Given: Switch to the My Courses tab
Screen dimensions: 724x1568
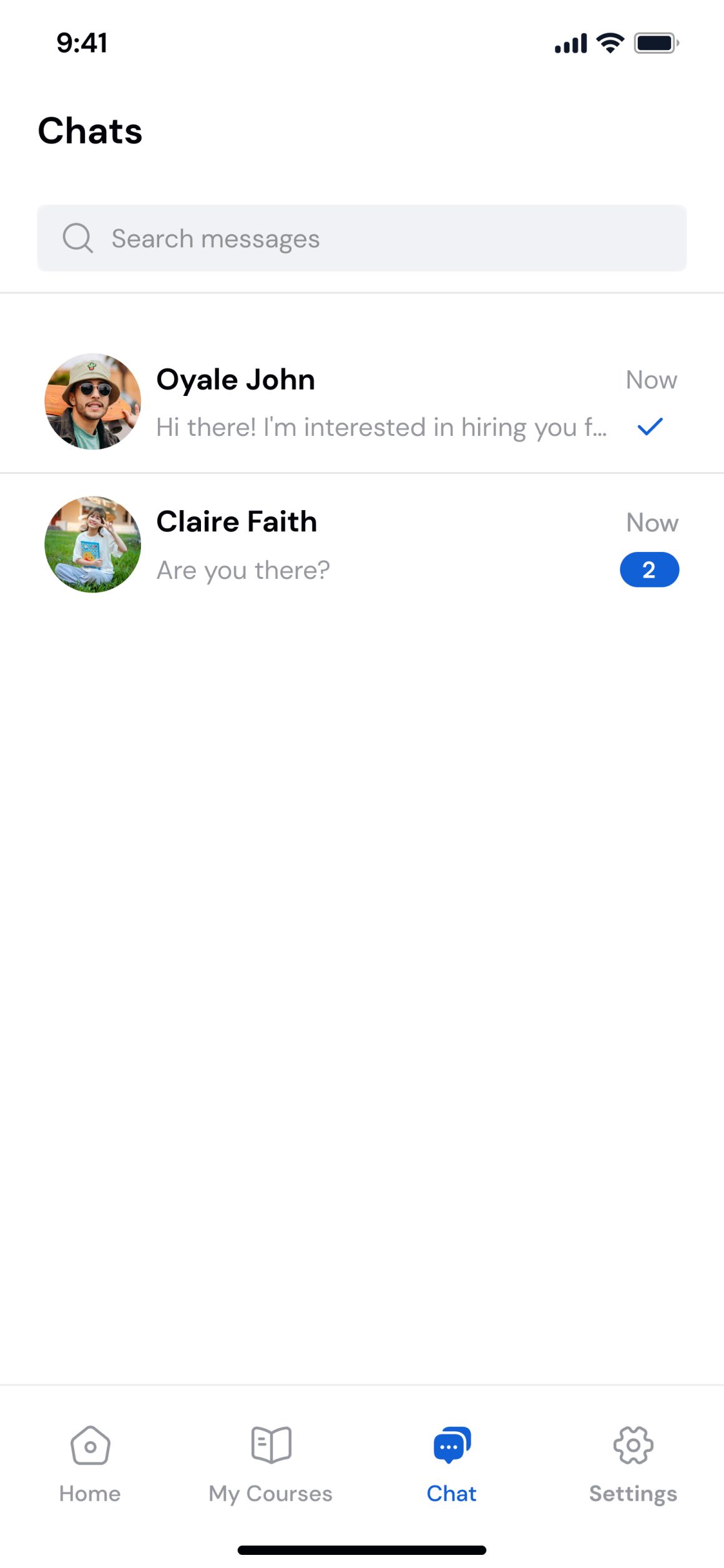Looking at the screenshot, I should pyautogui.click(x=271, y=1465).
